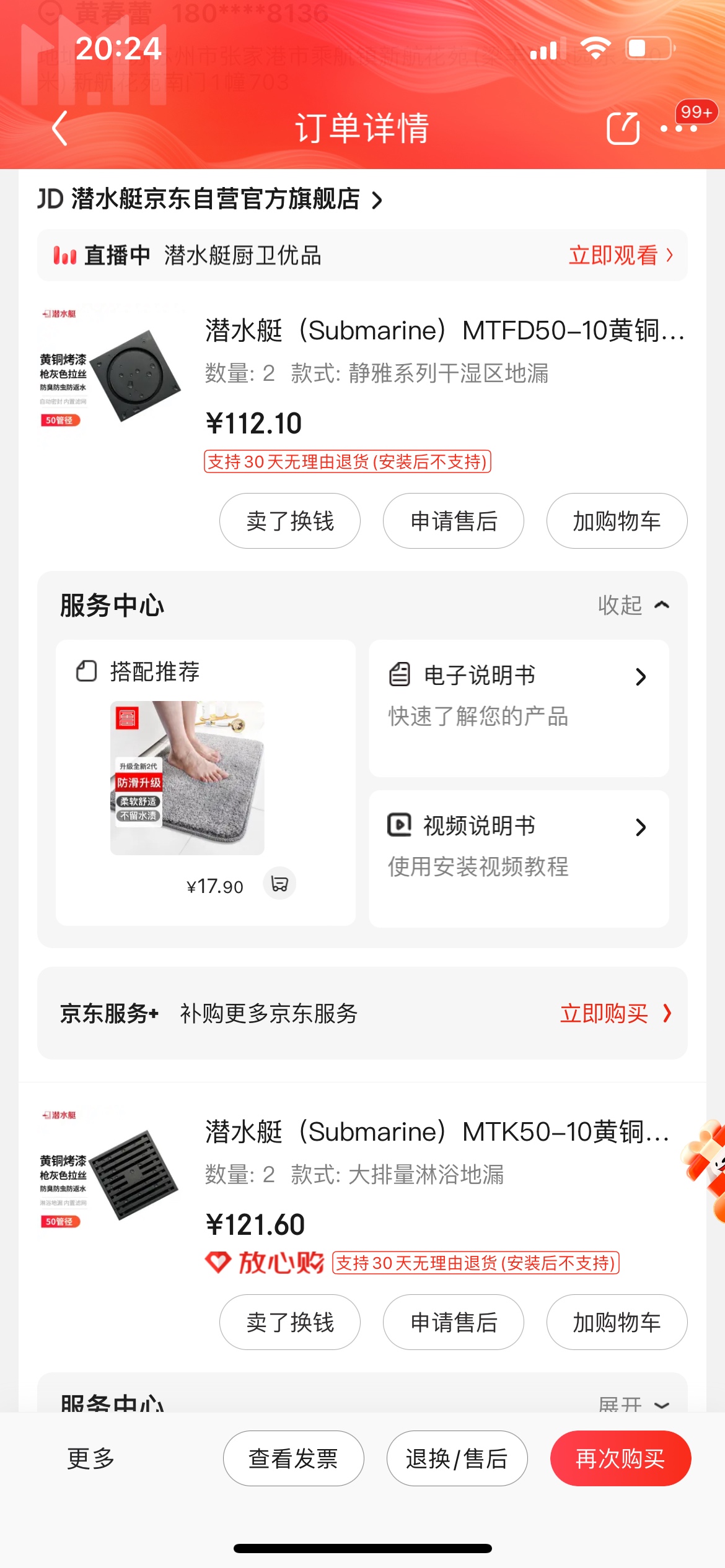
Task: Watch the live stream via 立即观看
Action: pos(620,255)
